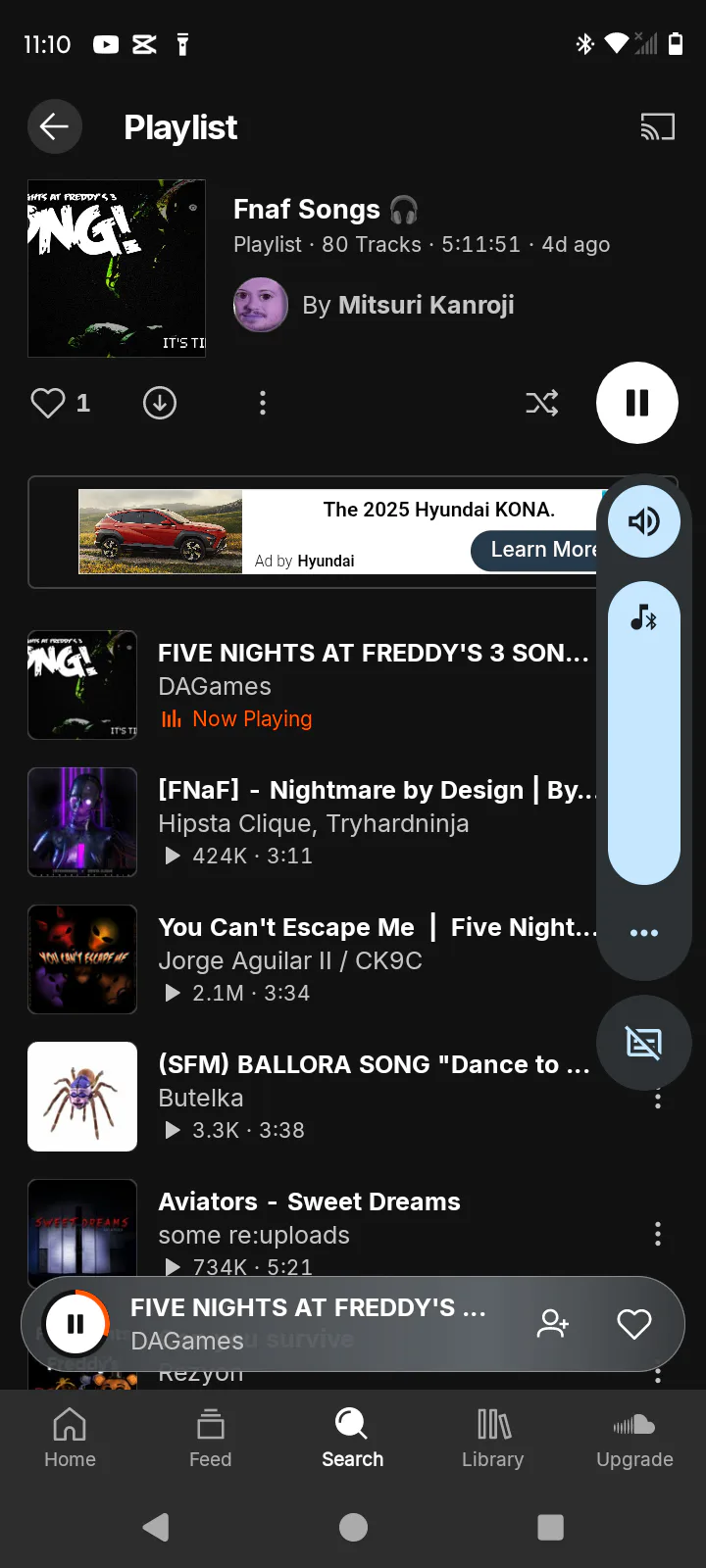The width and height of the screenshot is (706, 1568).
Task: Learn More about the Hyundai KONA ad
Action: pos(537,550)
